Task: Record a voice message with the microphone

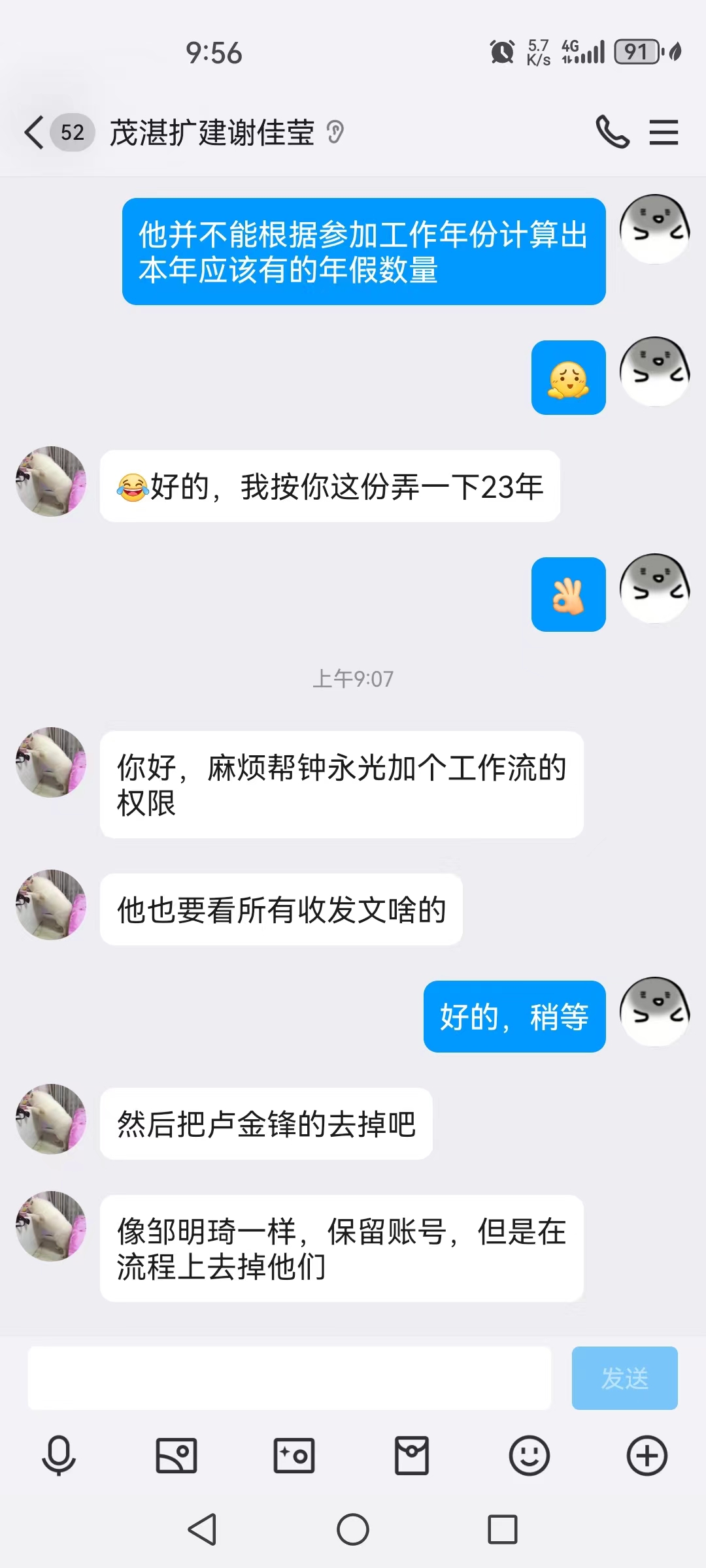Action: tap(59, 1456)
